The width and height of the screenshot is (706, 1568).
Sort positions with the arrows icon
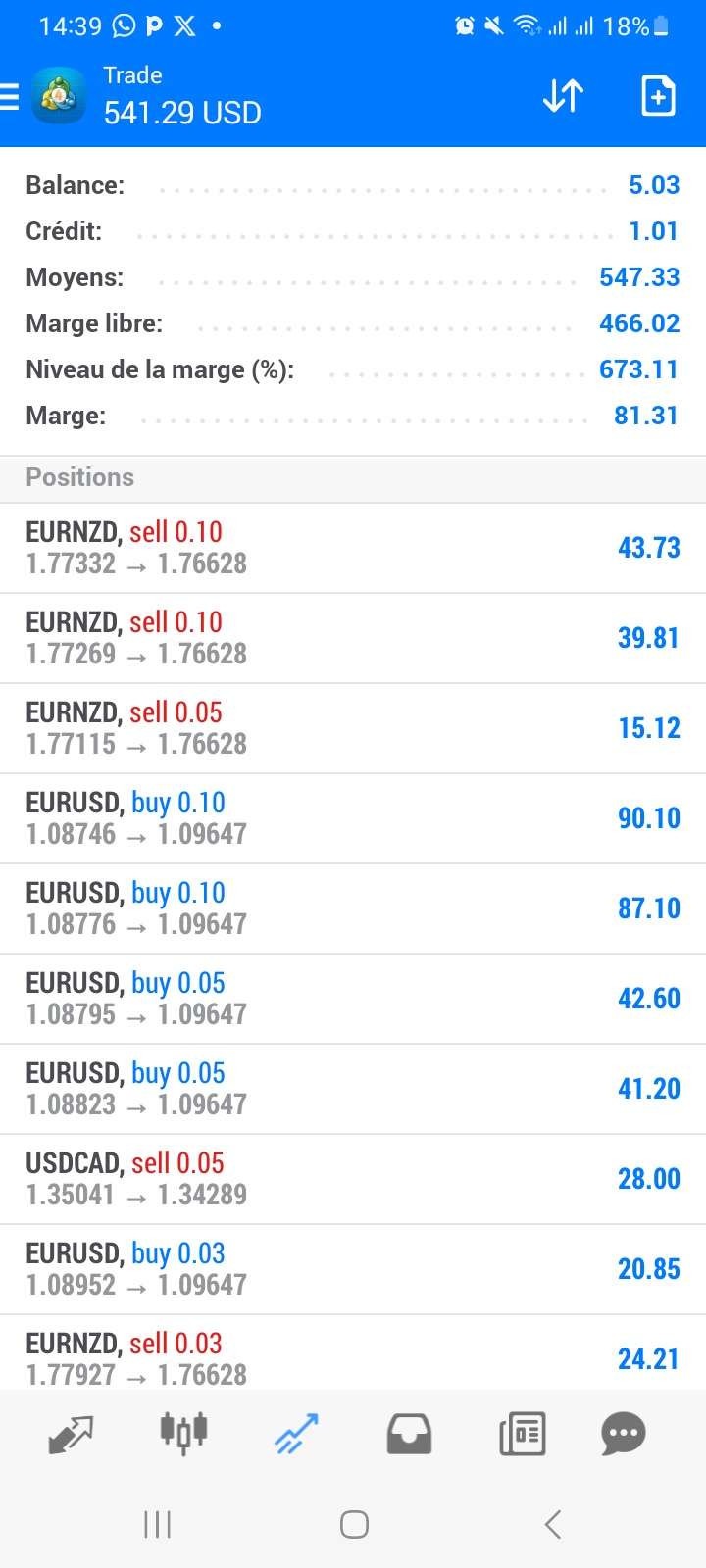(563, 96)
